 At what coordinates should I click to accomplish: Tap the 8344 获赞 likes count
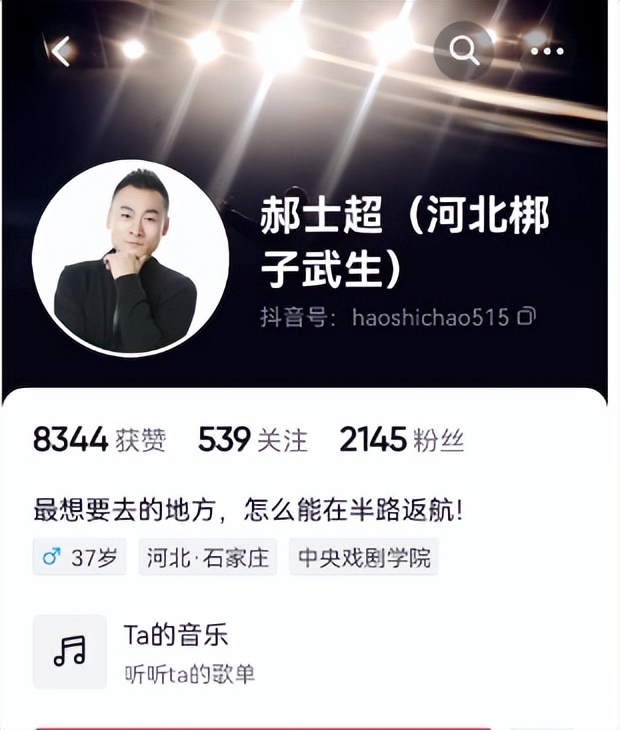pos(99,440)
